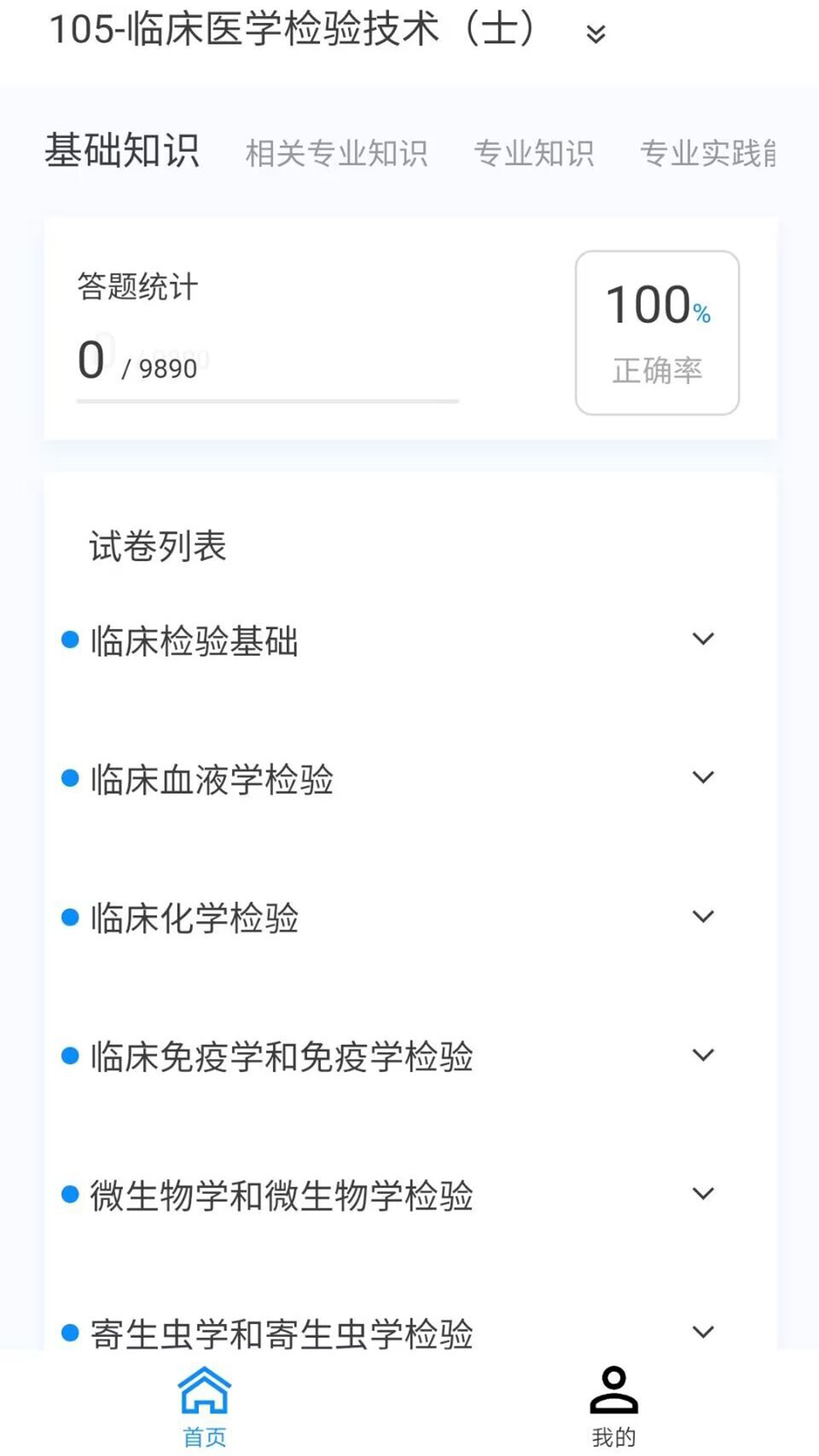The width and height of the screenshot is (819, 1456).
Task: Expand the 临床血液学检验 section
Action: click(702, 776)
